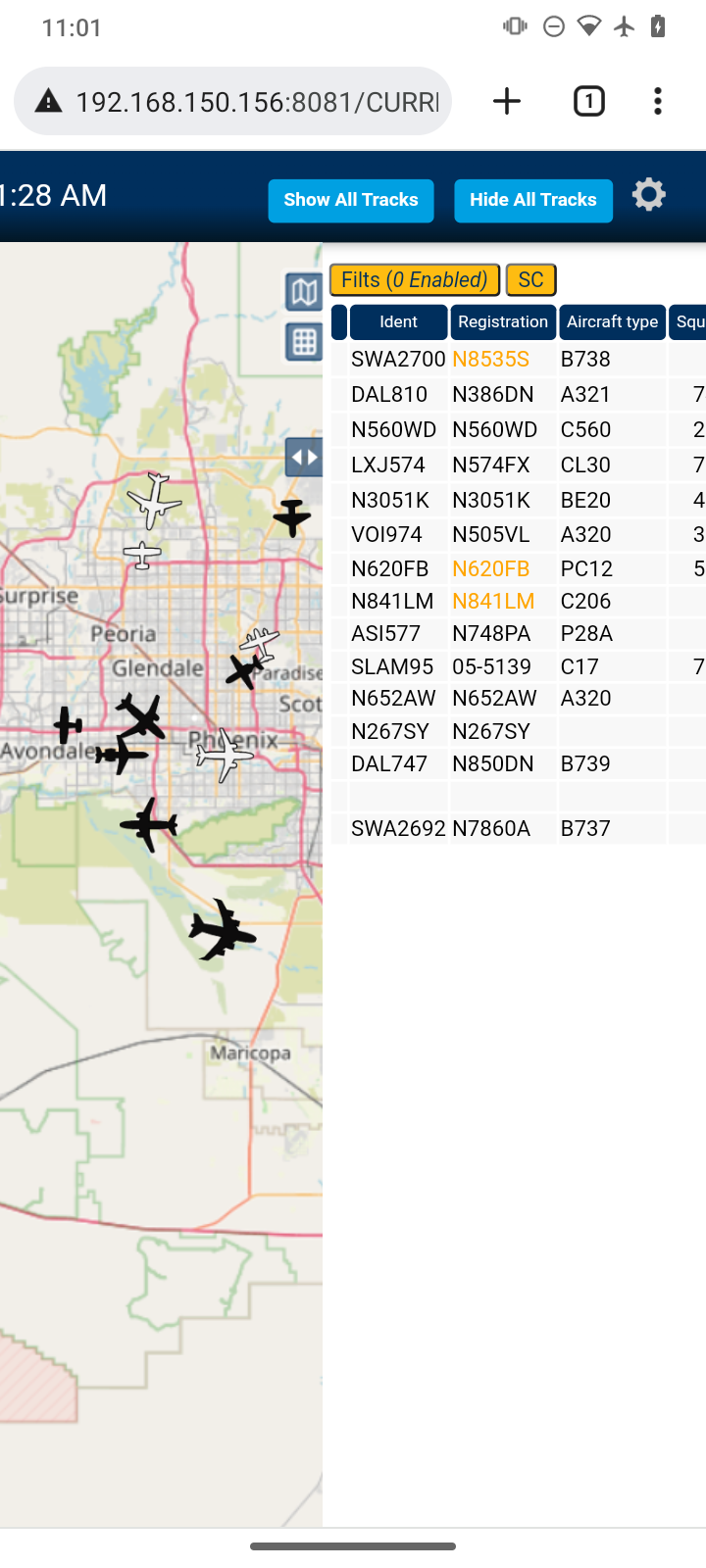The width and height of the screenshot is (706, 1568).
Task: Open the browser tab switcher
Action: (589, 101)
